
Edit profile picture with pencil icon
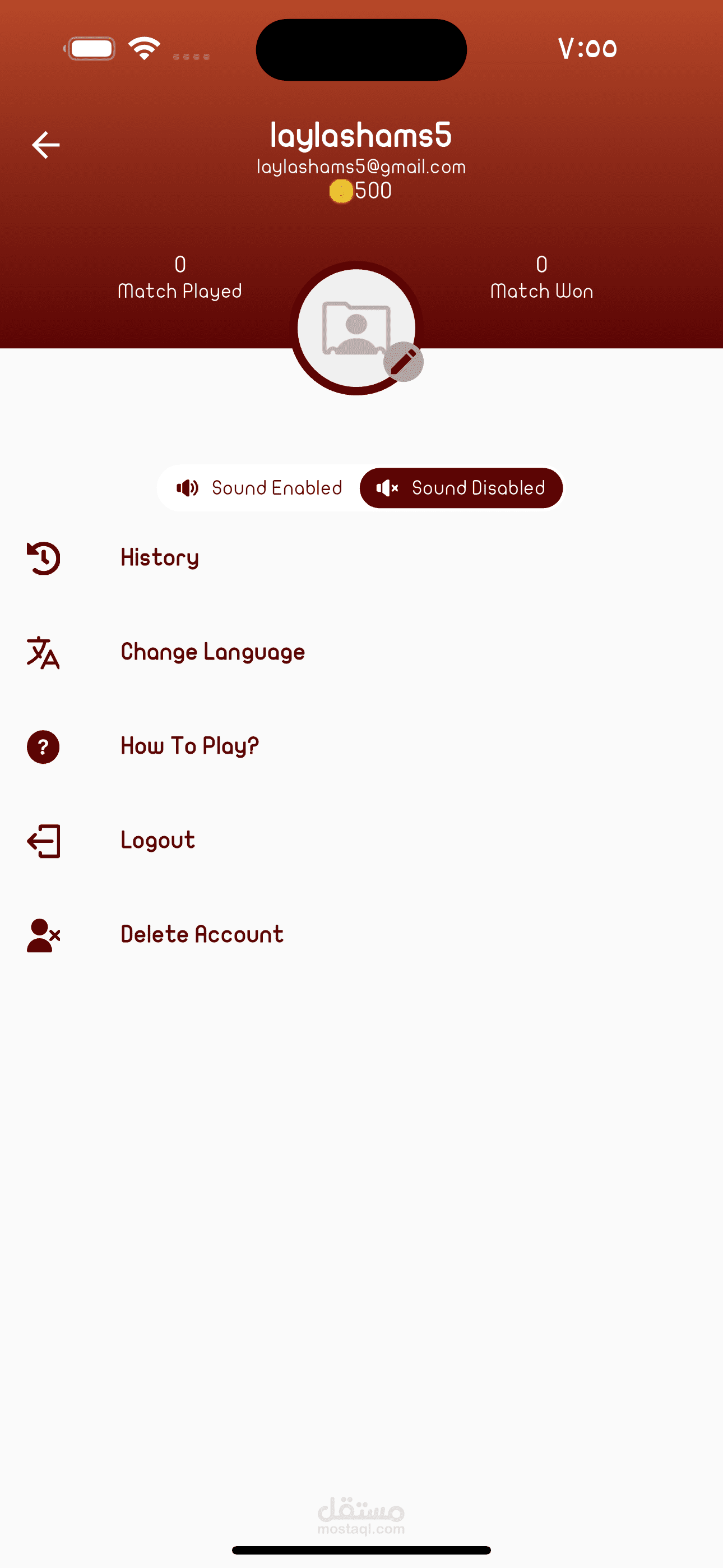point(403,362)
